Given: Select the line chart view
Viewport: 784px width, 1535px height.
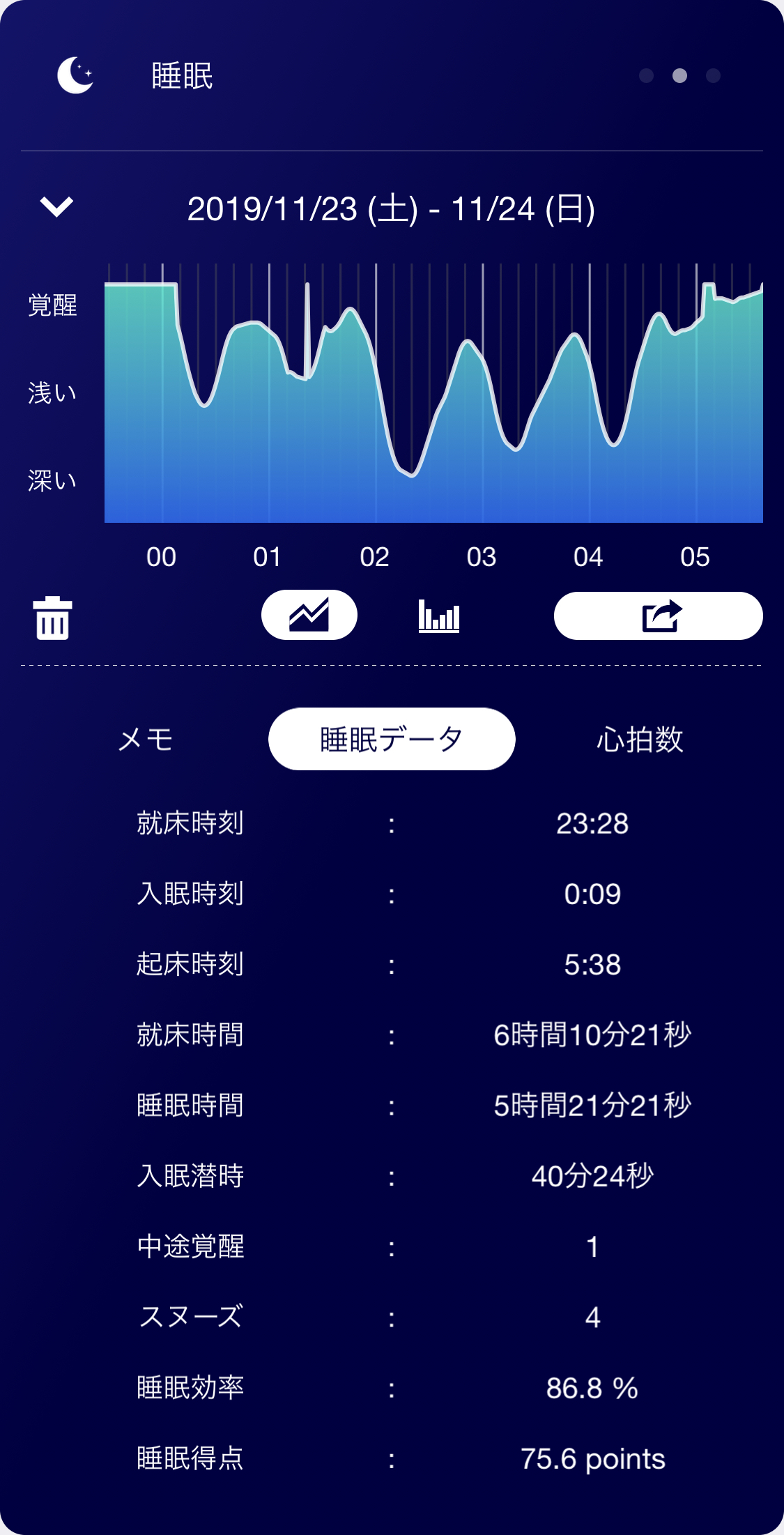Looking at the screenshot, I should tap(309, 615).
